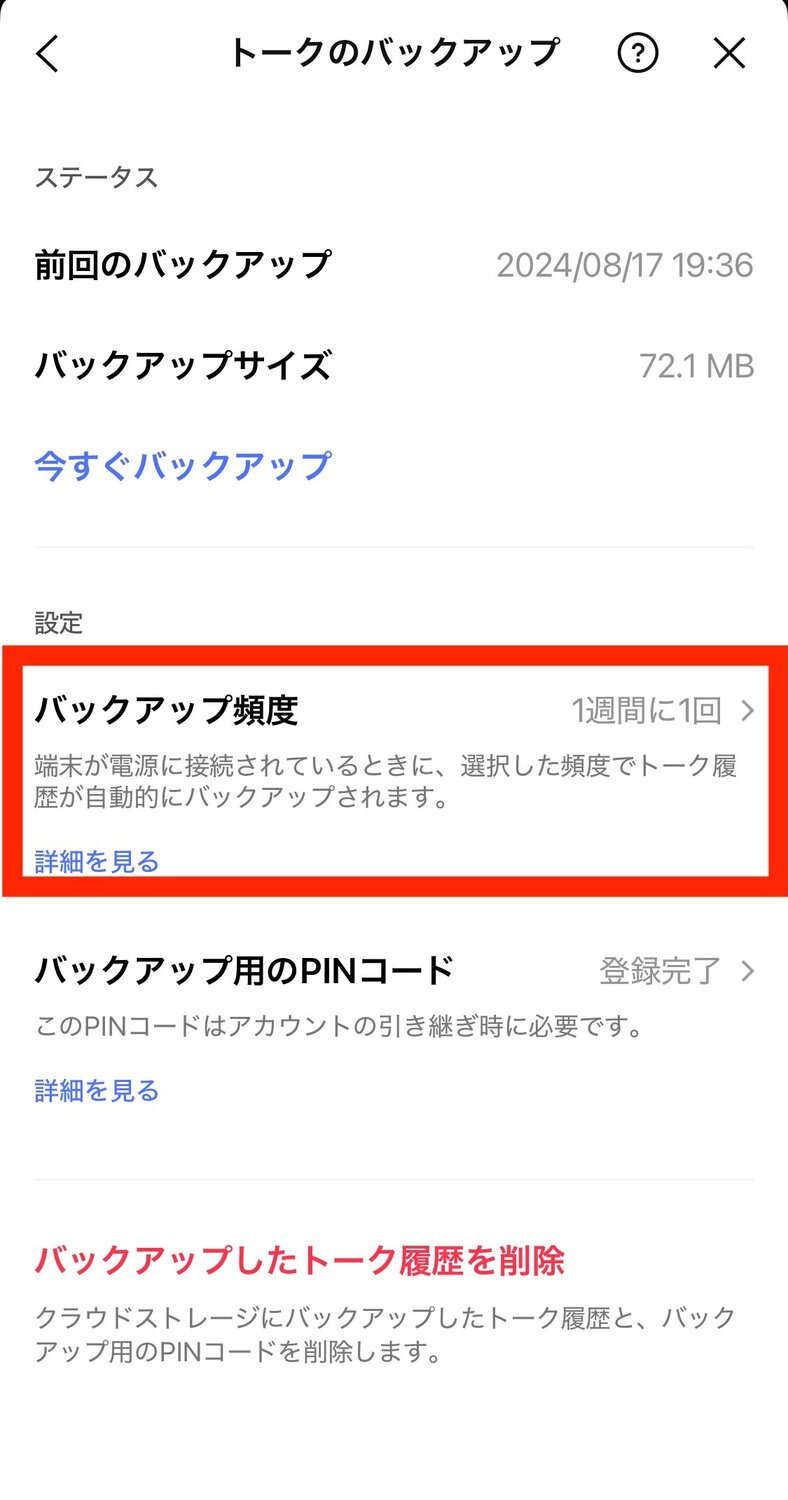The image size is (788, 1500).
Task: Open the バックアップ用のPINコード settings
Action: (394, 970)
